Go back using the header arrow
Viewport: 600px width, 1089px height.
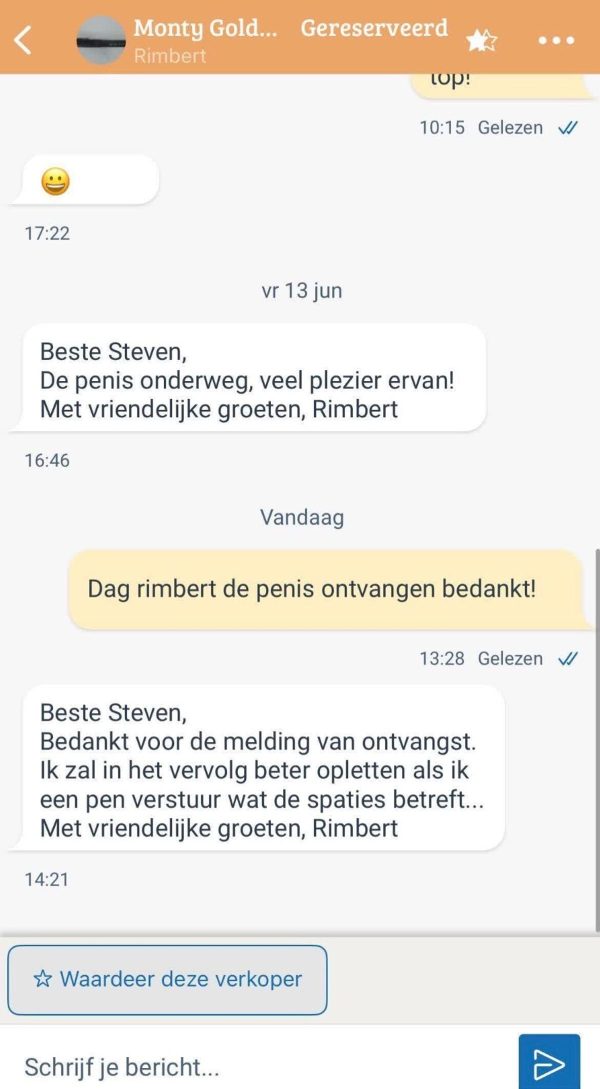[24, 40]
